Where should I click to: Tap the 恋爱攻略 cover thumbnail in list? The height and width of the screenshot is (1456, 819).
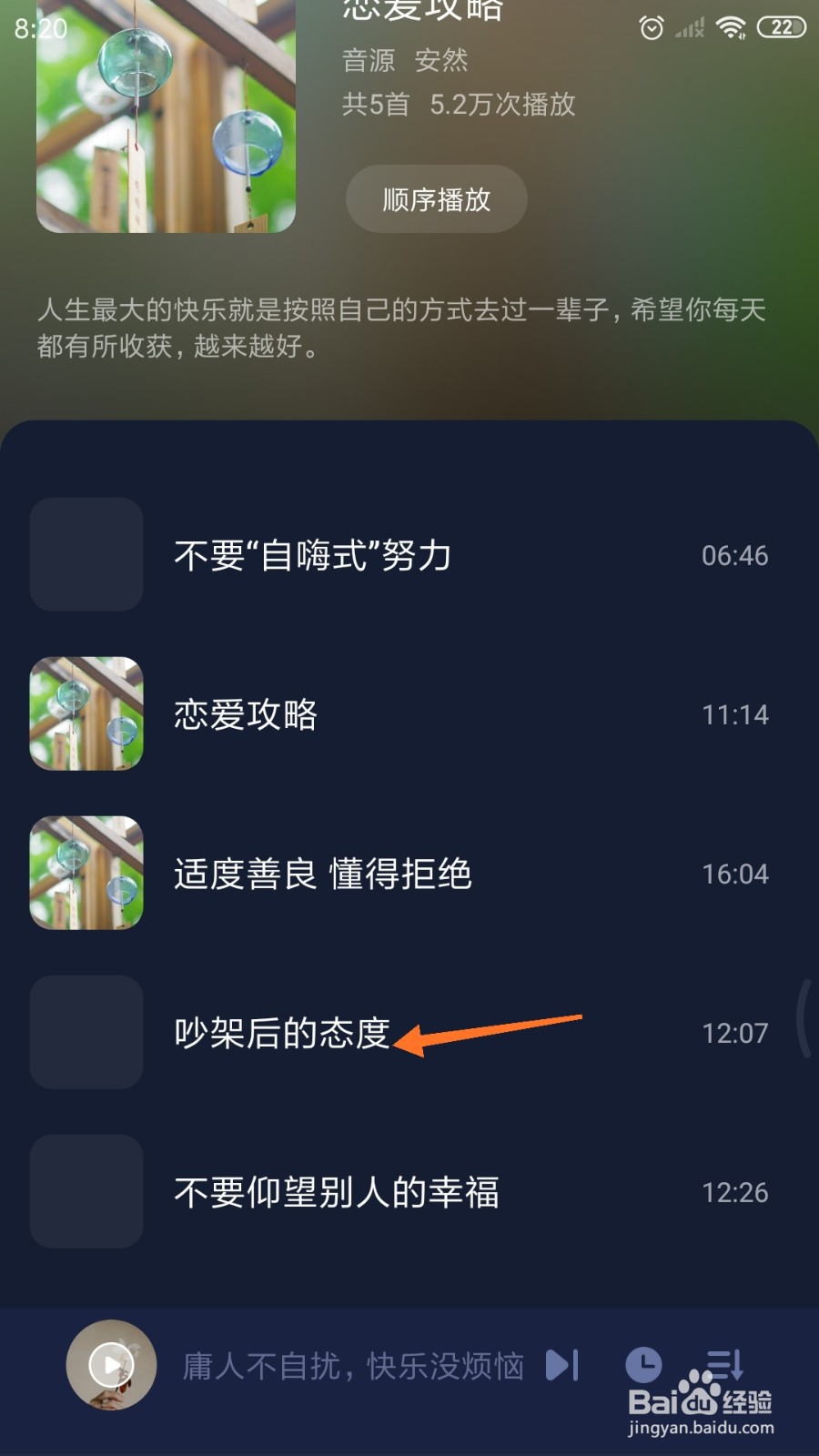point(86,714)
